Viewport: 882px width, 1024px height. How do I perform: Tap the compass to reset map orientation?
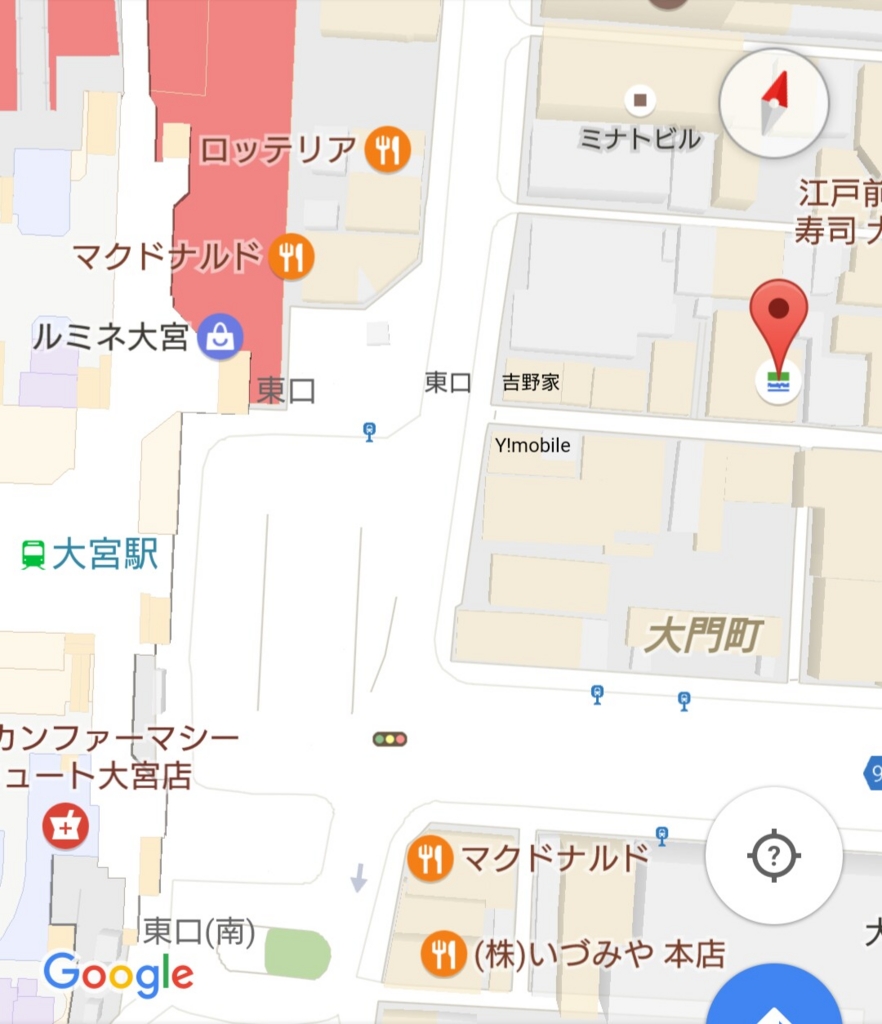[774, 103]
